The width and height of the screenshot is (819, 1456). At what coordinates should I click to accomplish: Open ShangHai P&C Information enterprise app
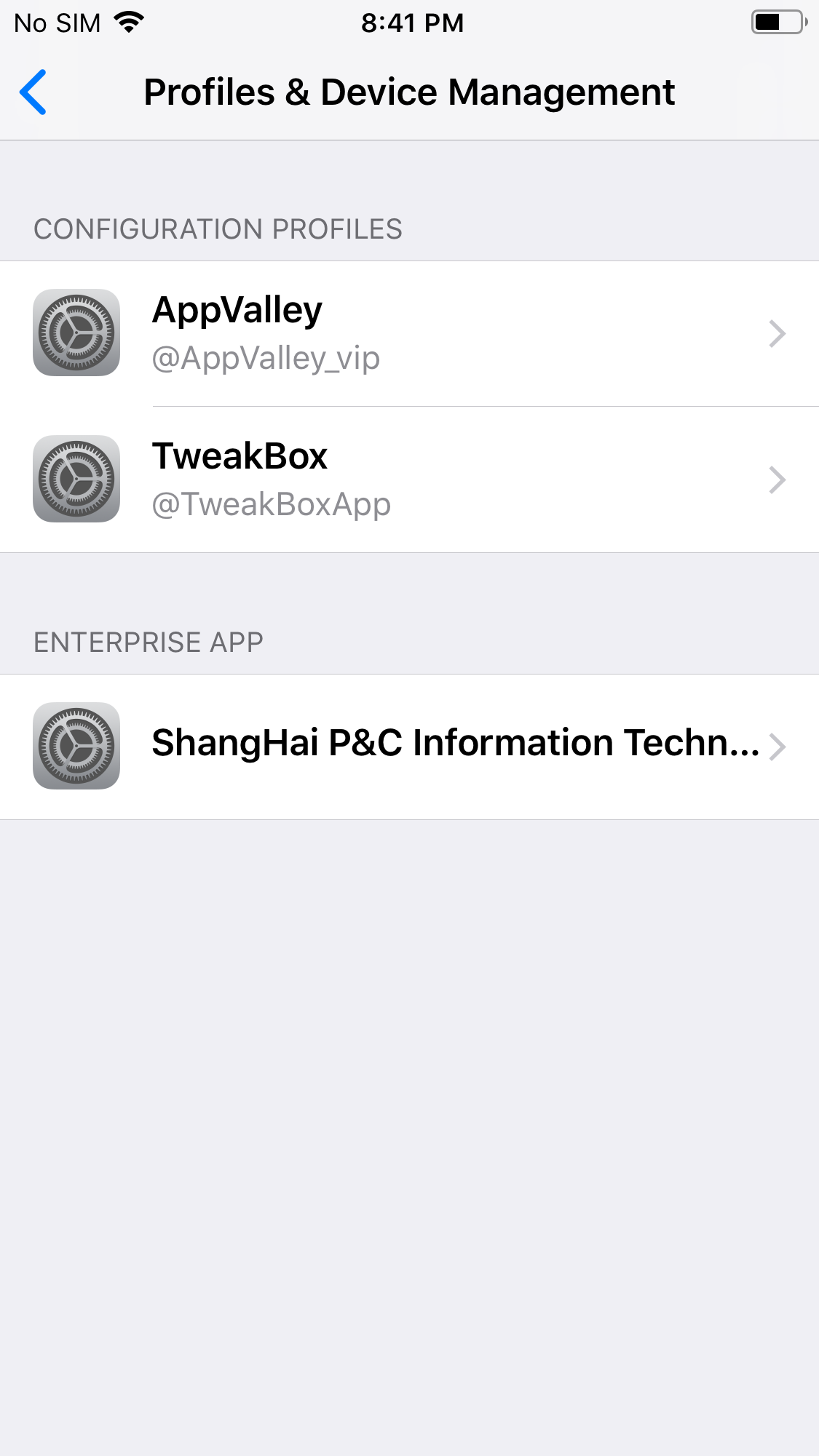click(409, 747)
